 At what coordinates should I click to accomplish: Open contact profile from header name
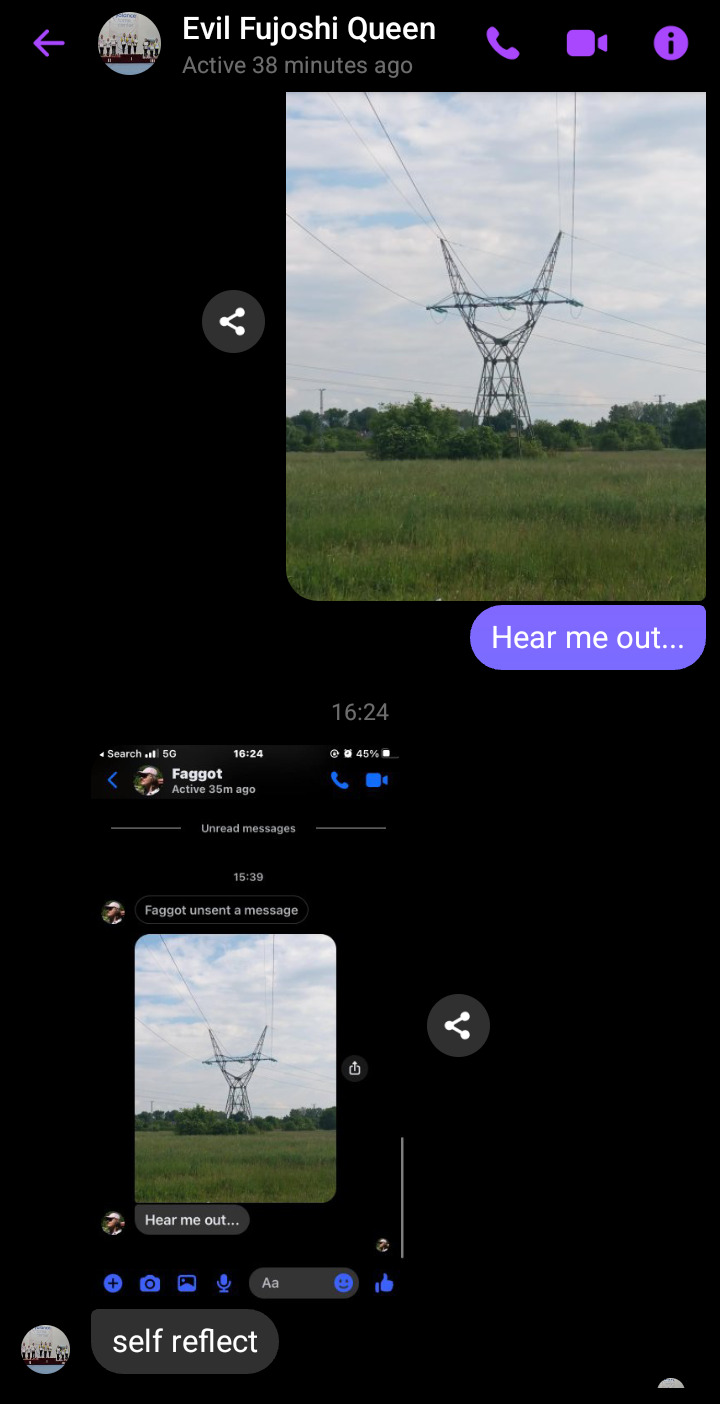click(308, 30)
